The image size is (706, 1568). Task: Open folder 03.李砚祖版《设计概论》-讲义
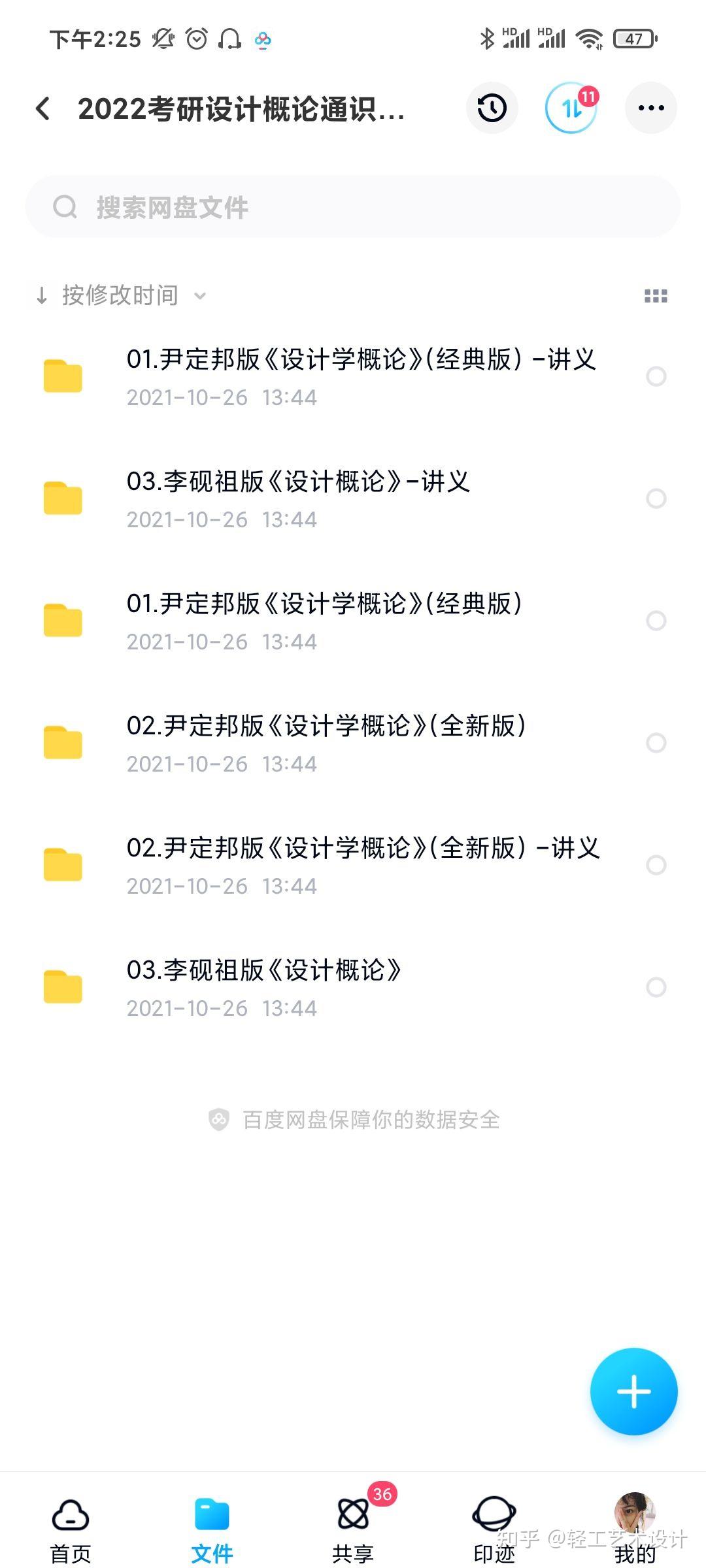tap(353, 499)
